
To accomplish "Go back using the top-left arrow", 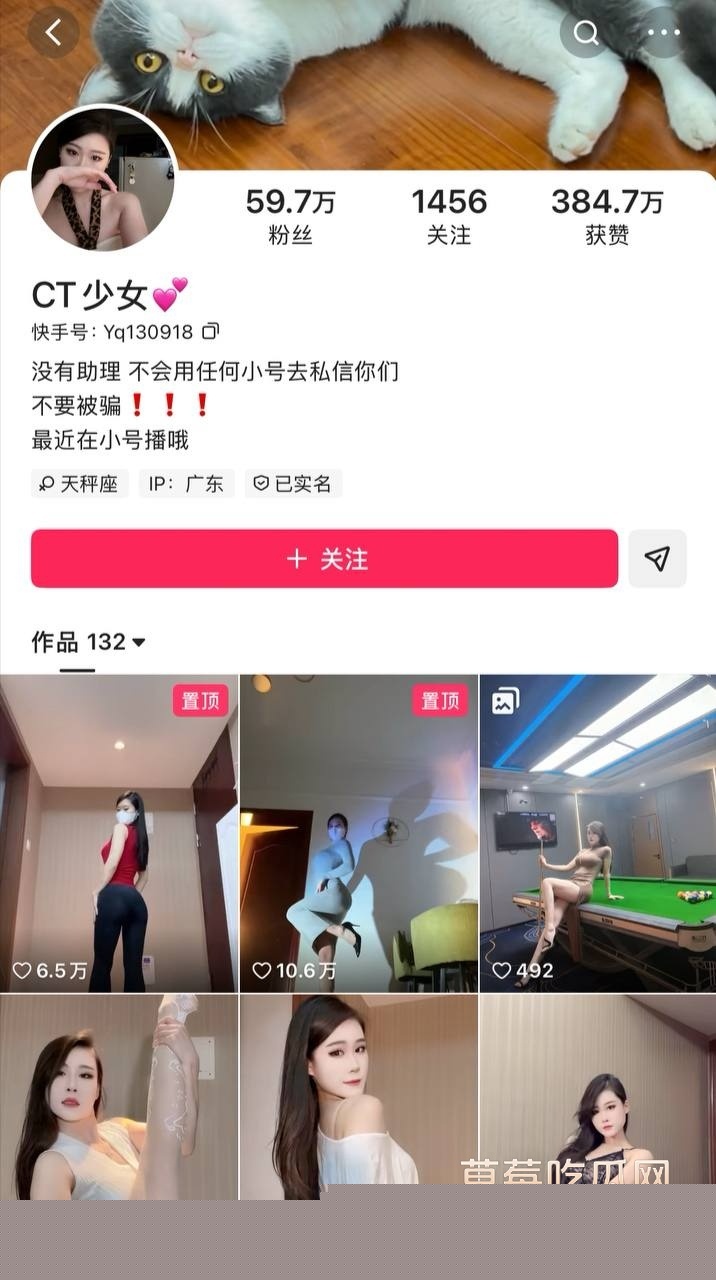I will point(53,32).
